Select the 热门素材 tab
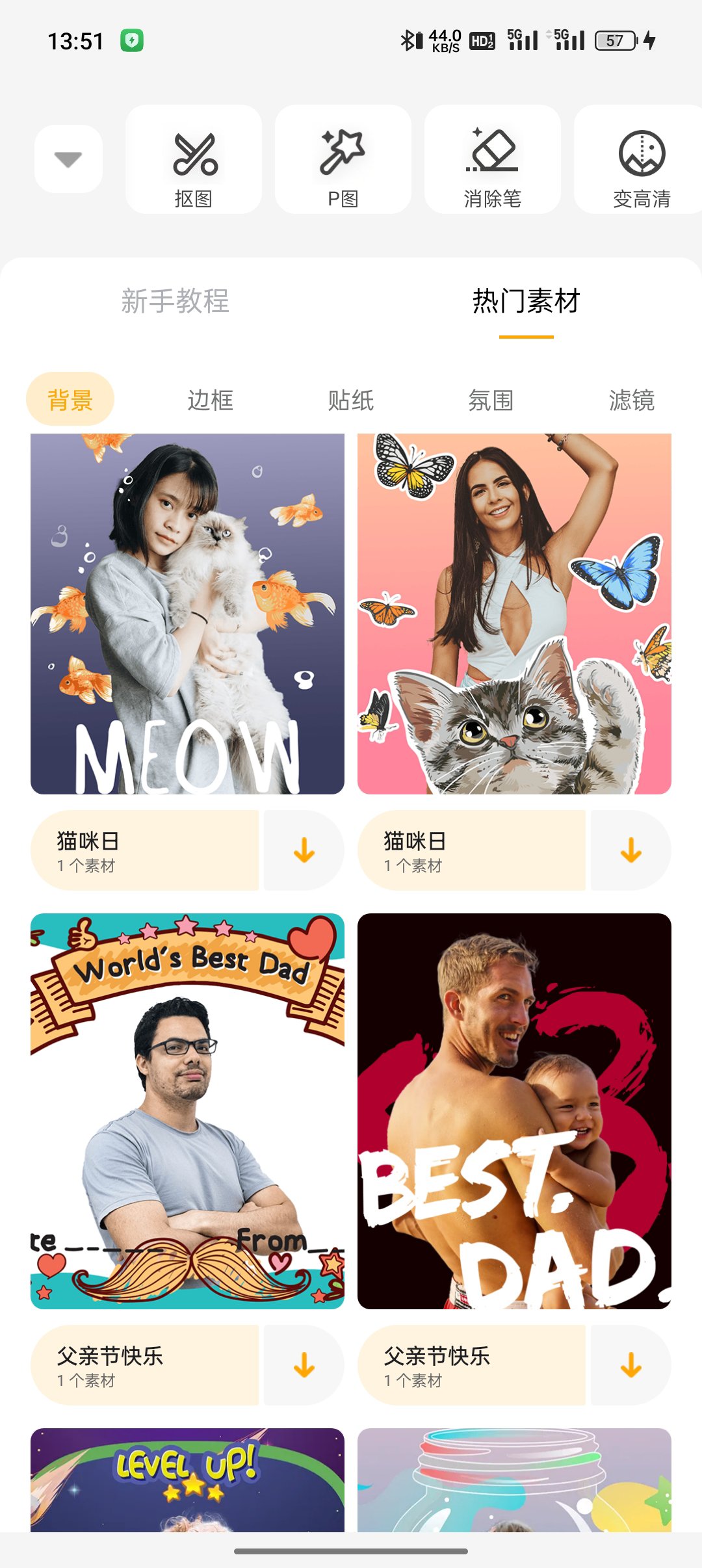Screen dimensions: 702x1568 tap(526, 302)
